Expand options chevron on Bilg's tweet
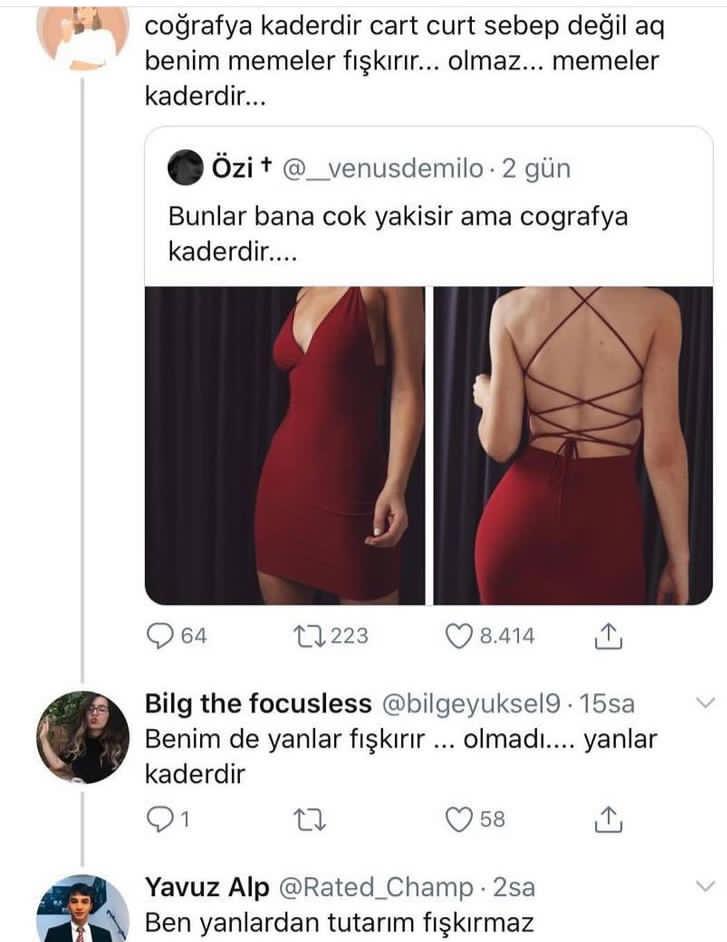The height and width of the screenshot is (942, 727). [x=704, y=703]
